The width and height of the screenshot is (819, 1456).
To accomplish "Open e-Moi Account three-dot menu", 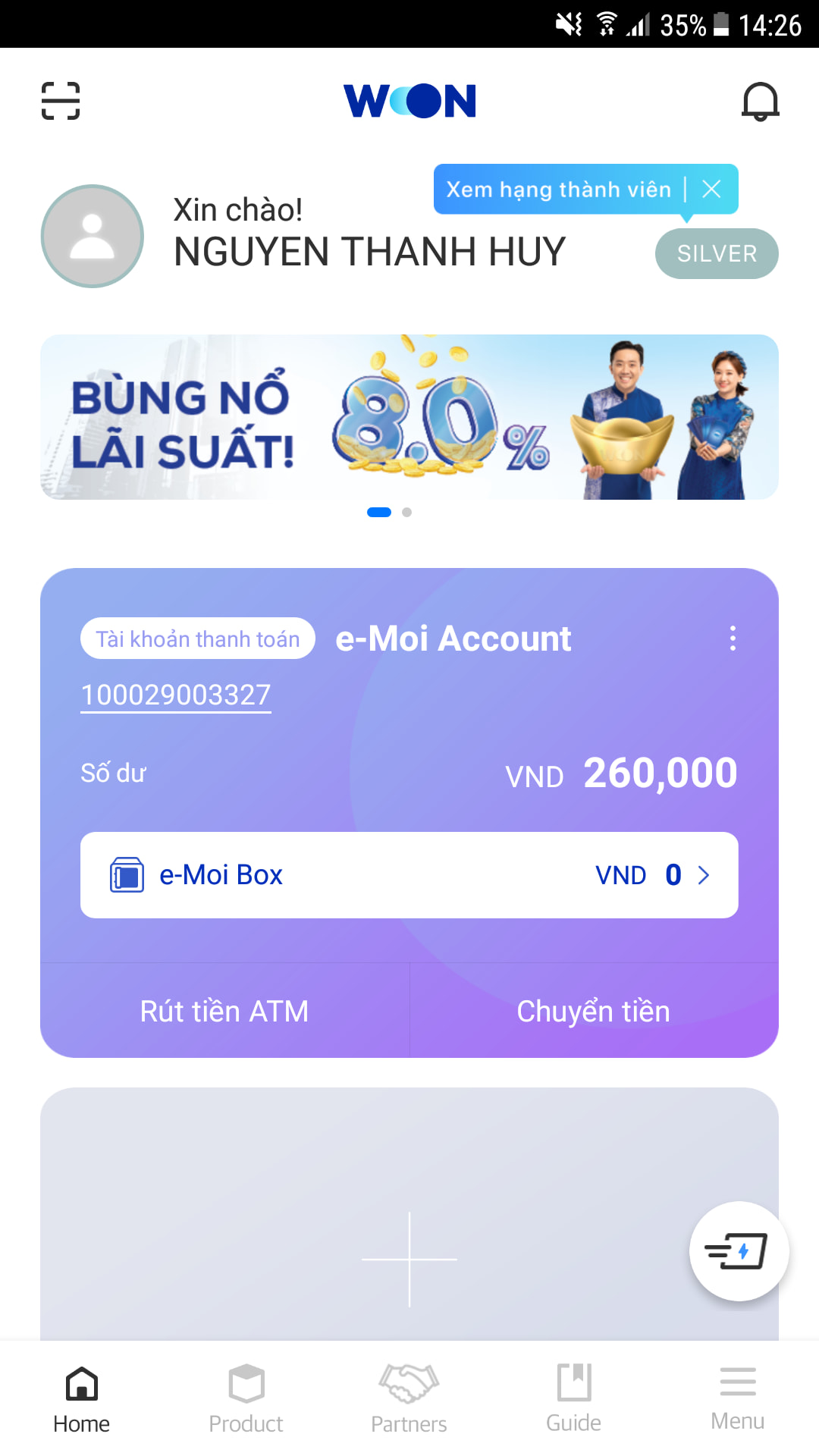I will click(x=733, y=639).
